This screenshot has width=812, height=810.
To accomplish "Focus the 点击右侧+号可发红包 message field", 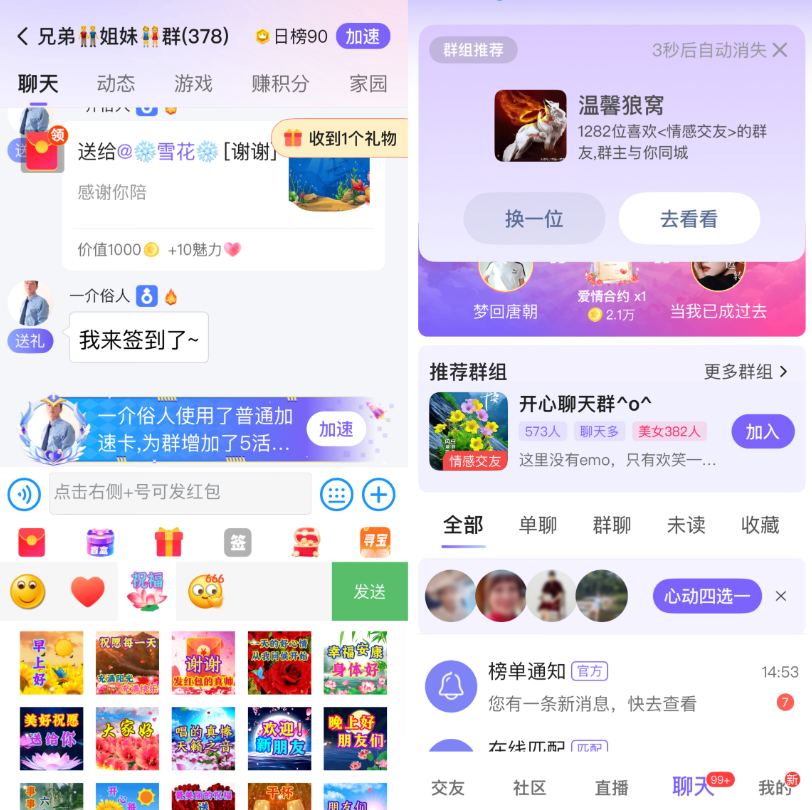I will pos(180,493).
